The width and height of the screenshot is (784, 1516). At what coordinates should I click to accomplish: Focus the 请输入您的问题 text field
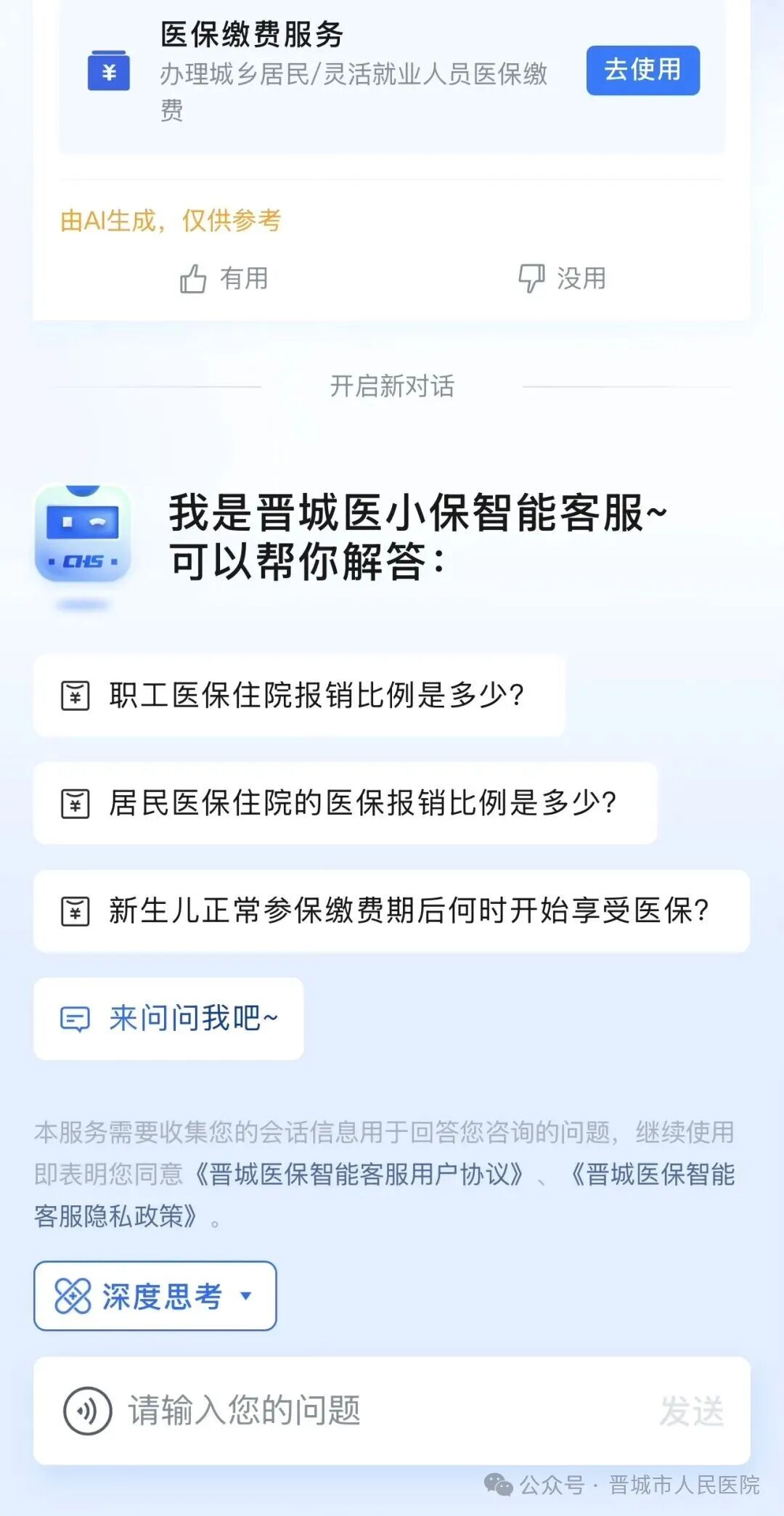377,1411
